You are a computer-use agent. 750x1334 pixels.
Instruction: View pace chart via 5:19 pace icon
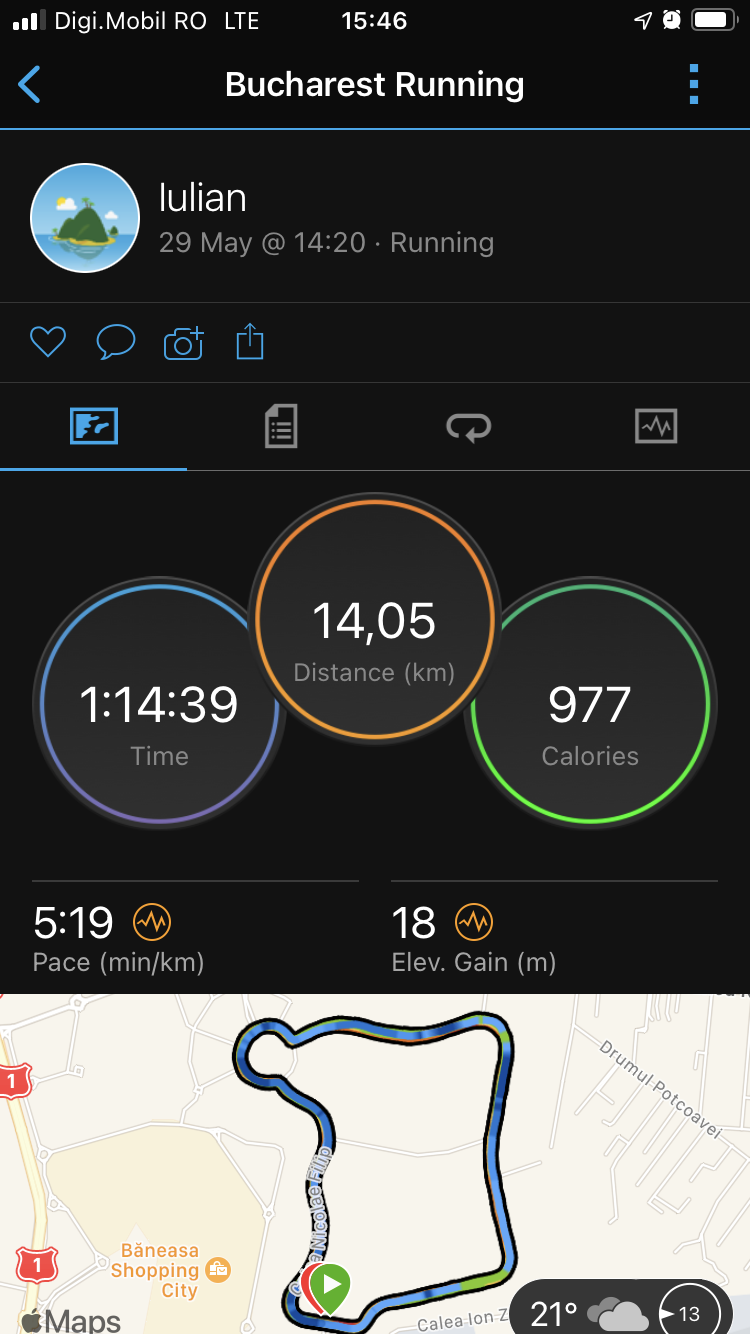[153, 922]
